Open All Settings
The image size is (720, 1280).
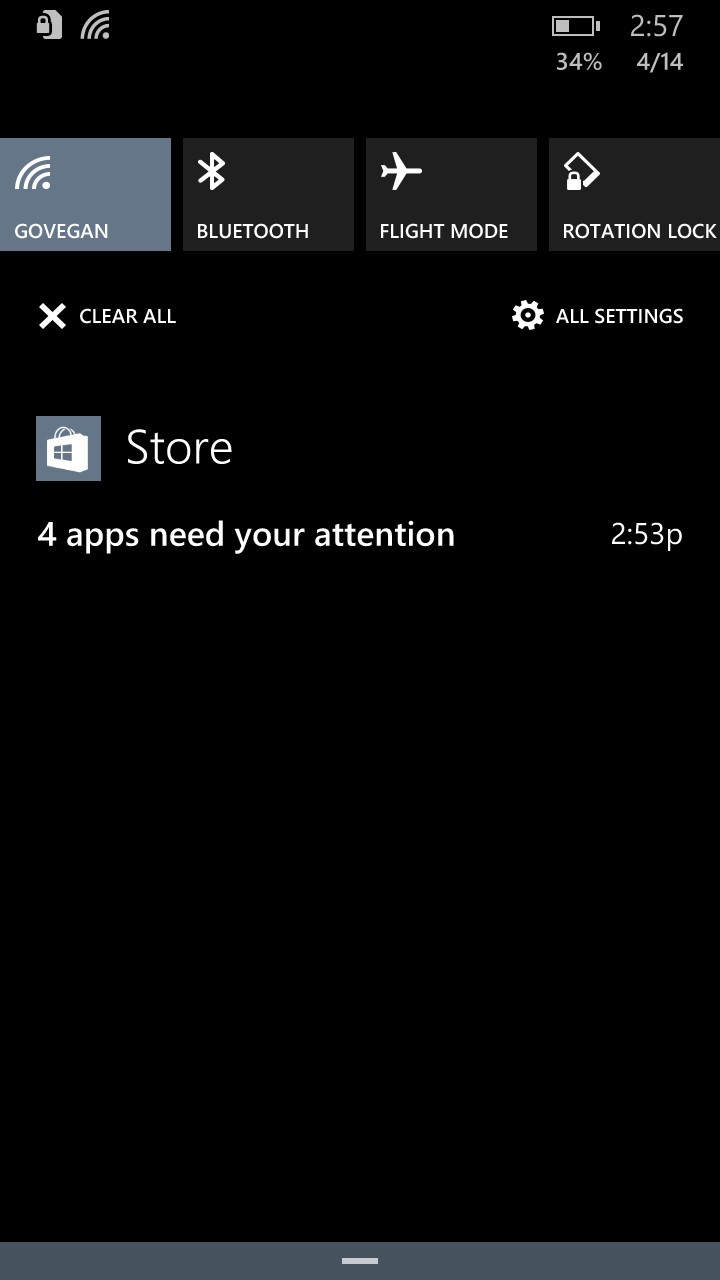(x=597, y=316)
